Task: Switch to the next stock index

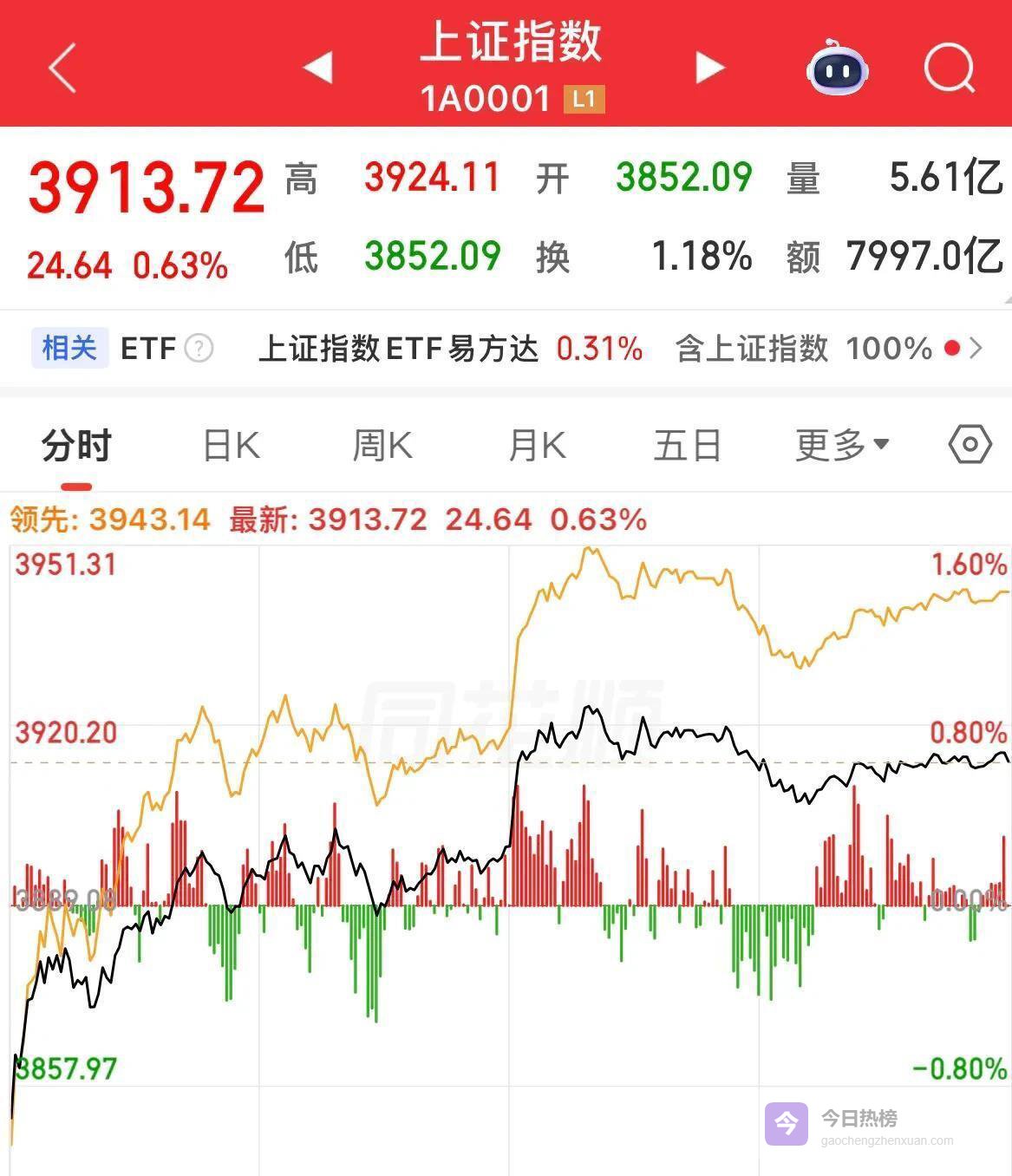Action: coord(709,68)
